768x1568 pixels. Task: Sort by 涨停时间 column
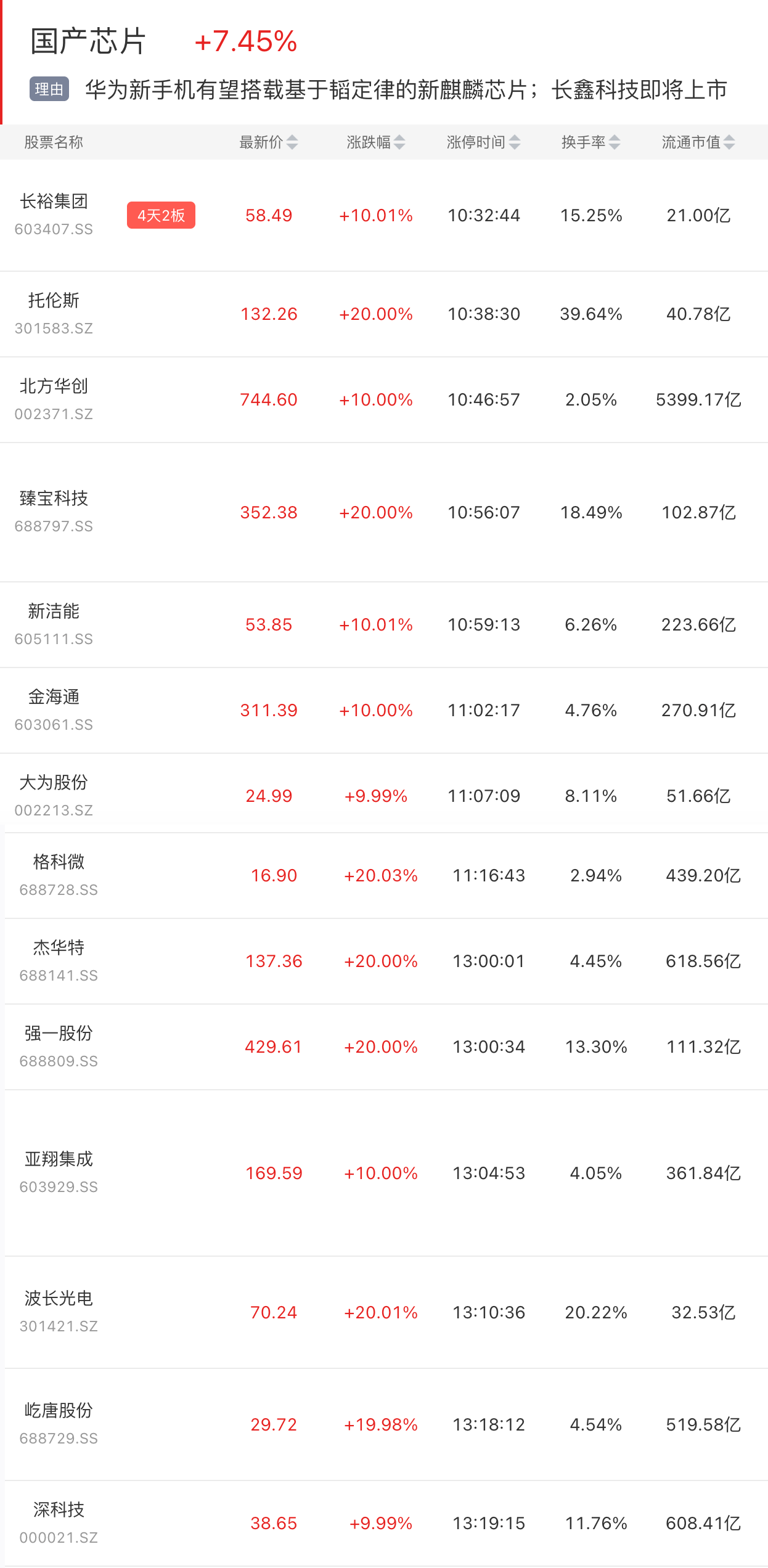[x=484, y=142]
